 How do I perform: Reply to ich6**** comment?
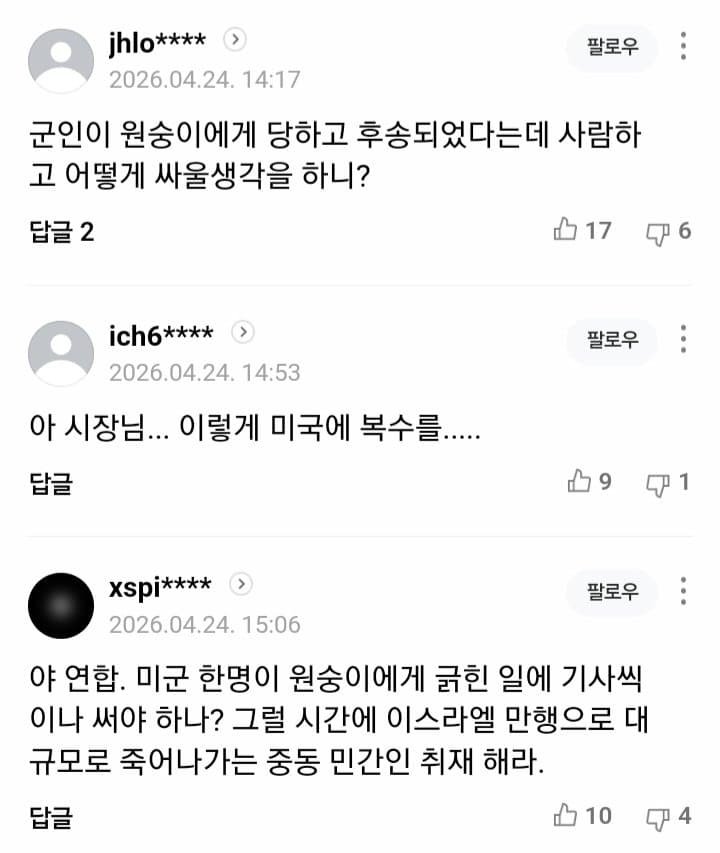point(50,483)
